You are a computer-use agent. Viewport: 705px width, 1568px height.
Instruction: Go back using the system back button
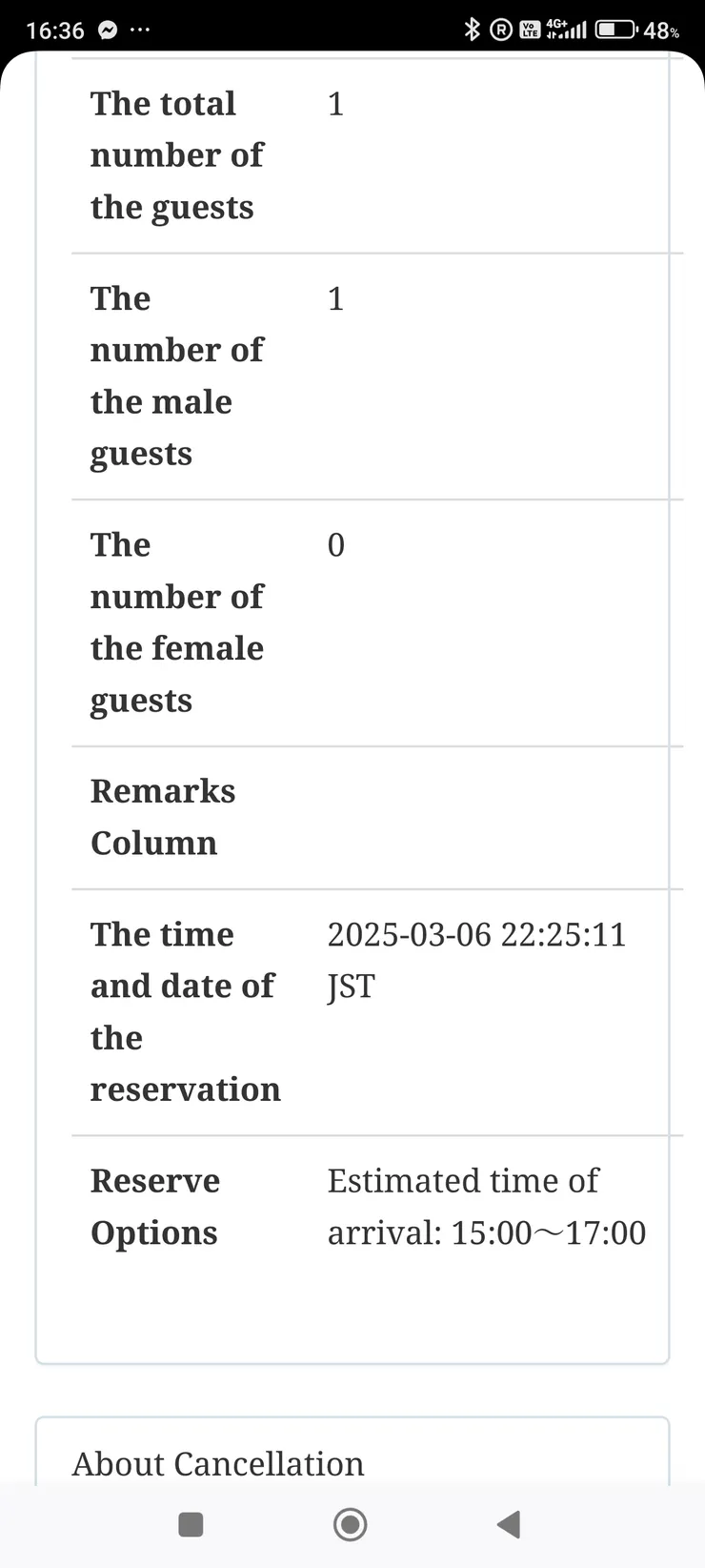tap(509, 1524)
